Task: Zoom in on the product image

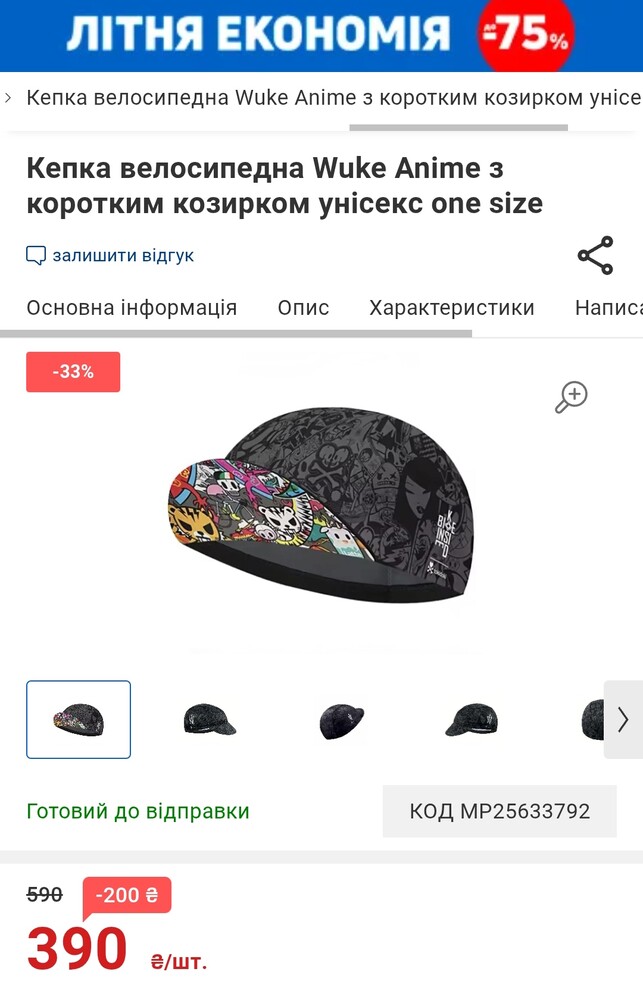Action: (x=571, y=397)
